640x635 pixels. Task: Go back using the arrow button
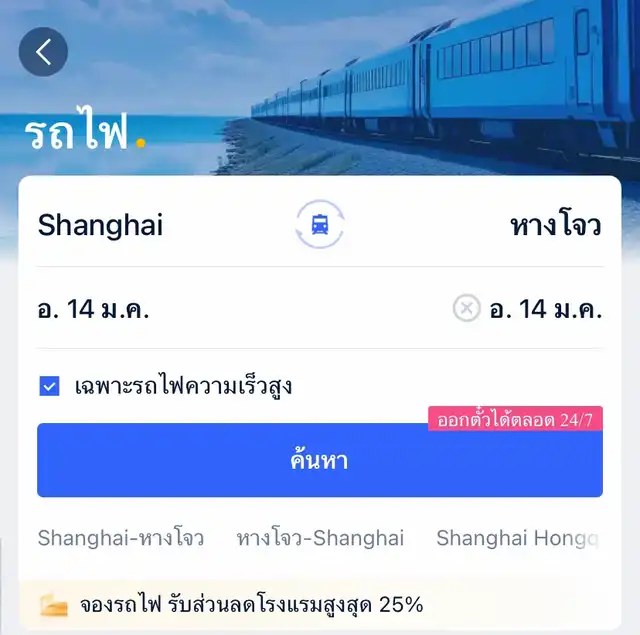[x=43, y=53]
